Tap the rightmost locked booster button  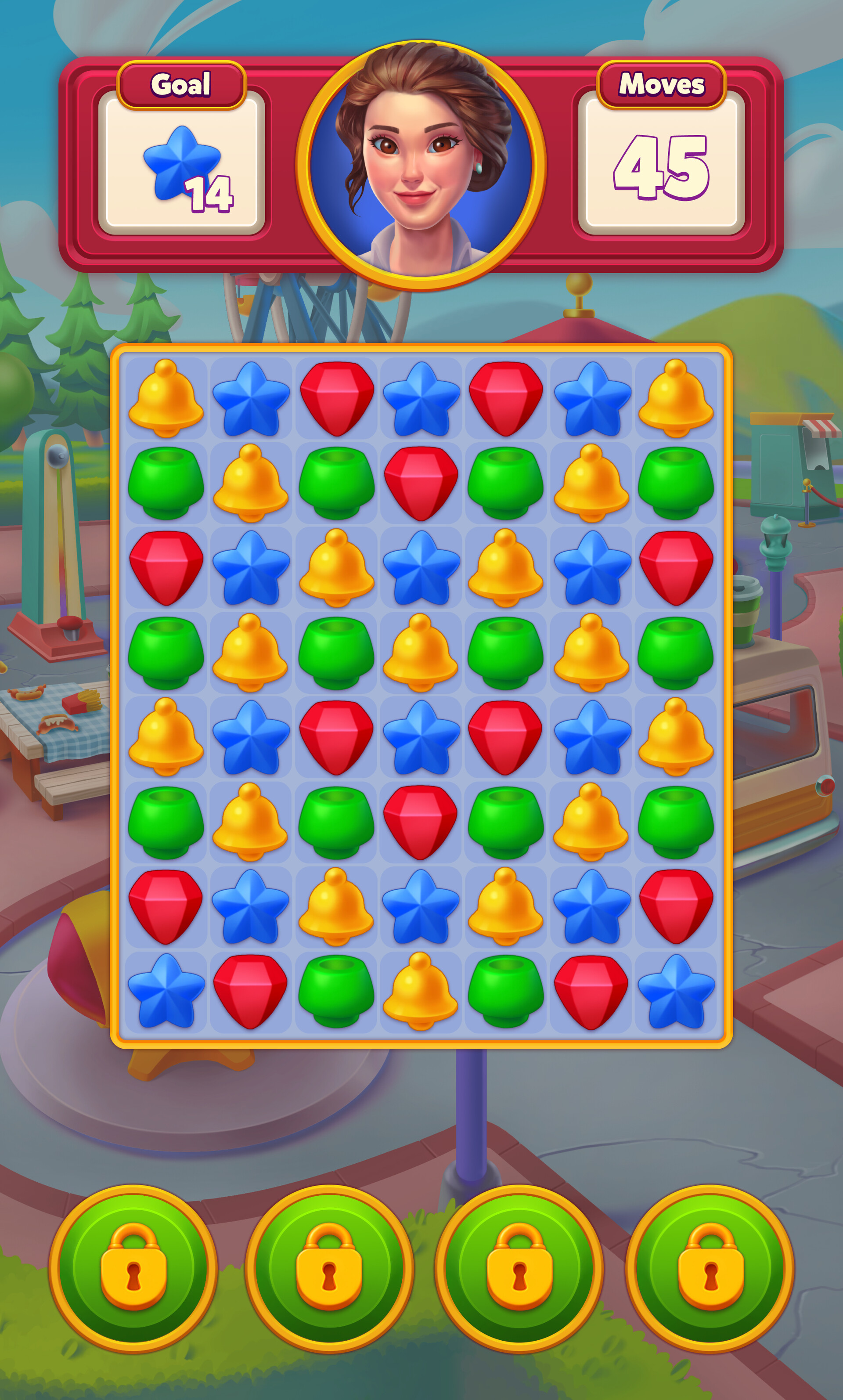710,1268
